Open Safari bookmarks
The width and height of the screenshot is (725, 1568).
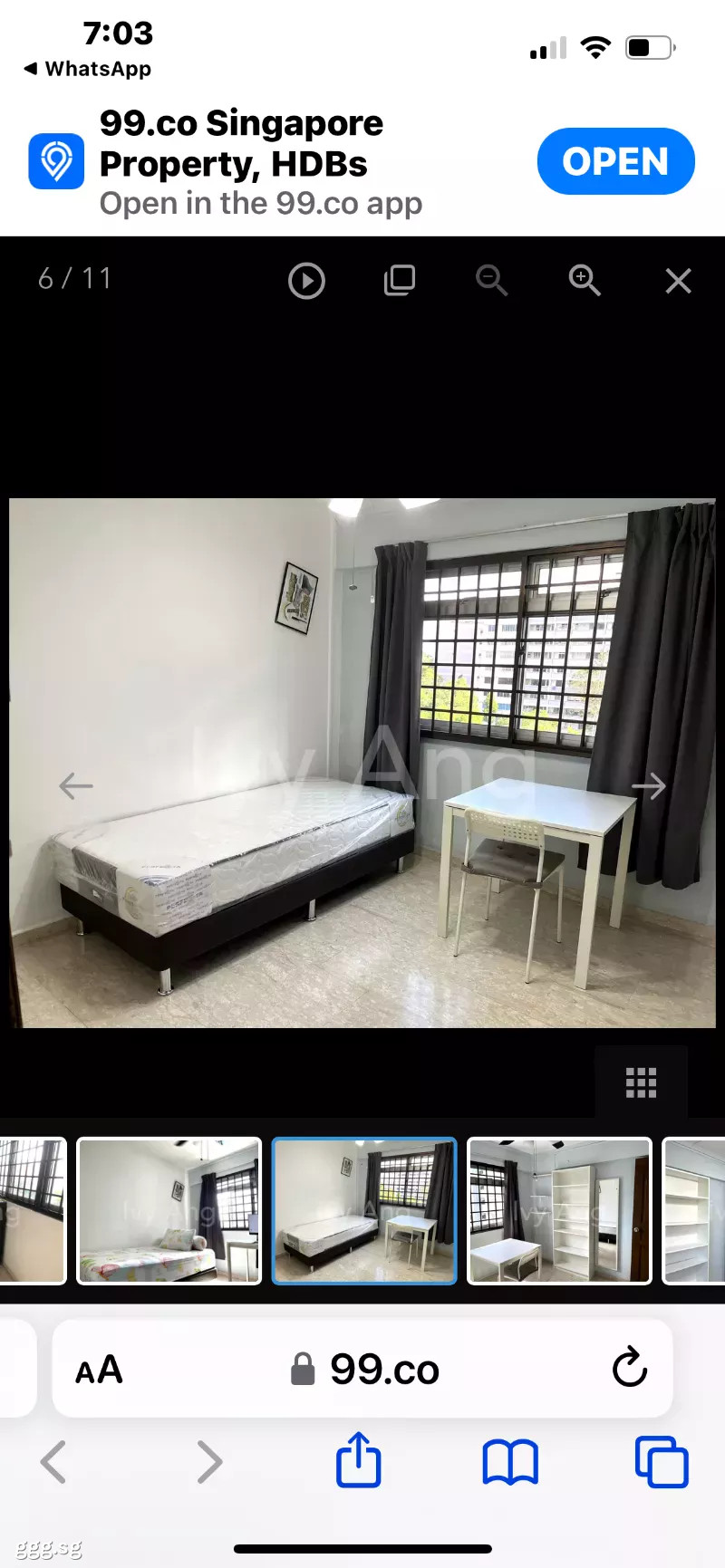pos(510,1462)
